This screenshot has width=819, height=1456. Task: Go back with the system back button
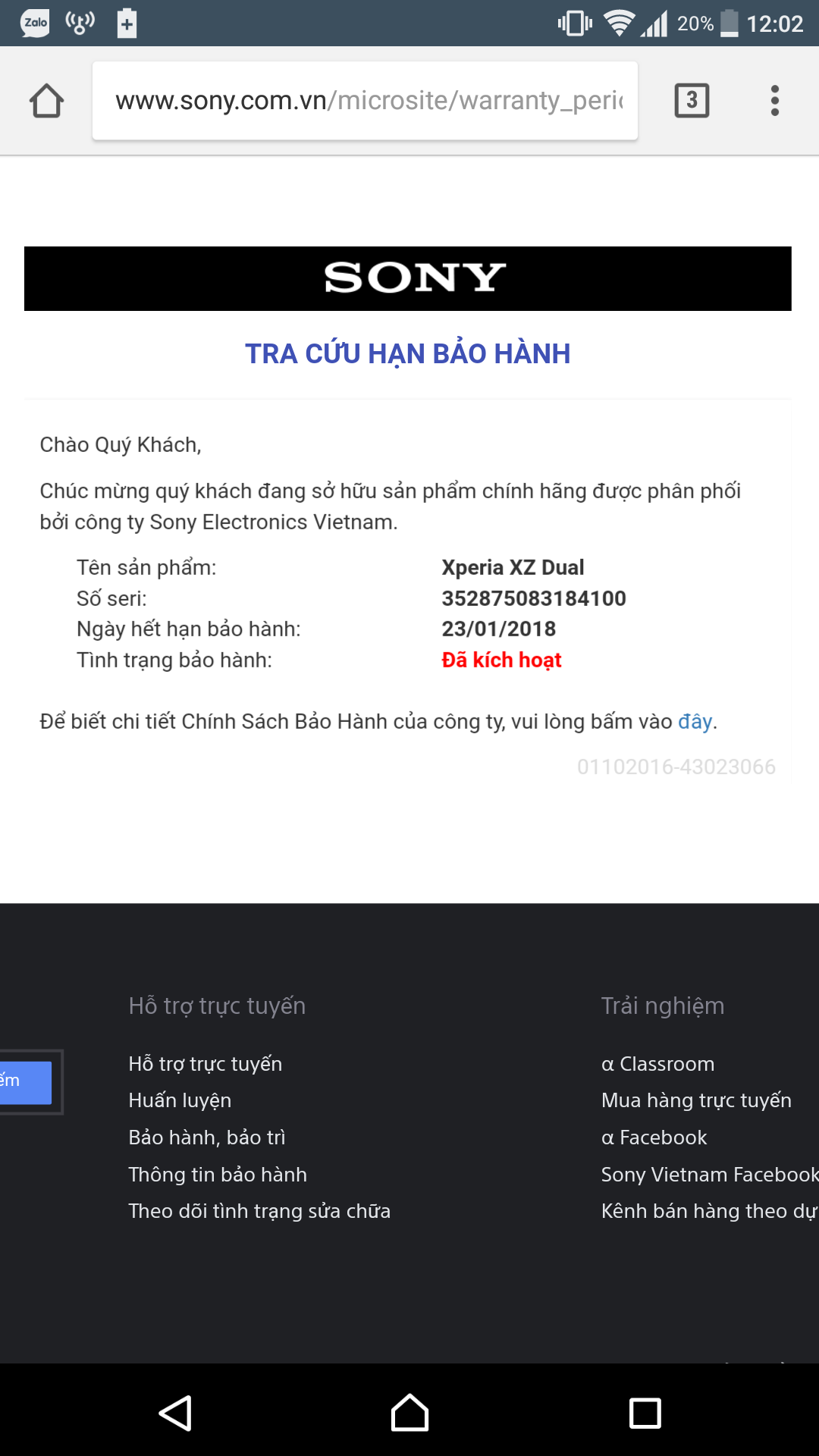tap(175, 1414)
